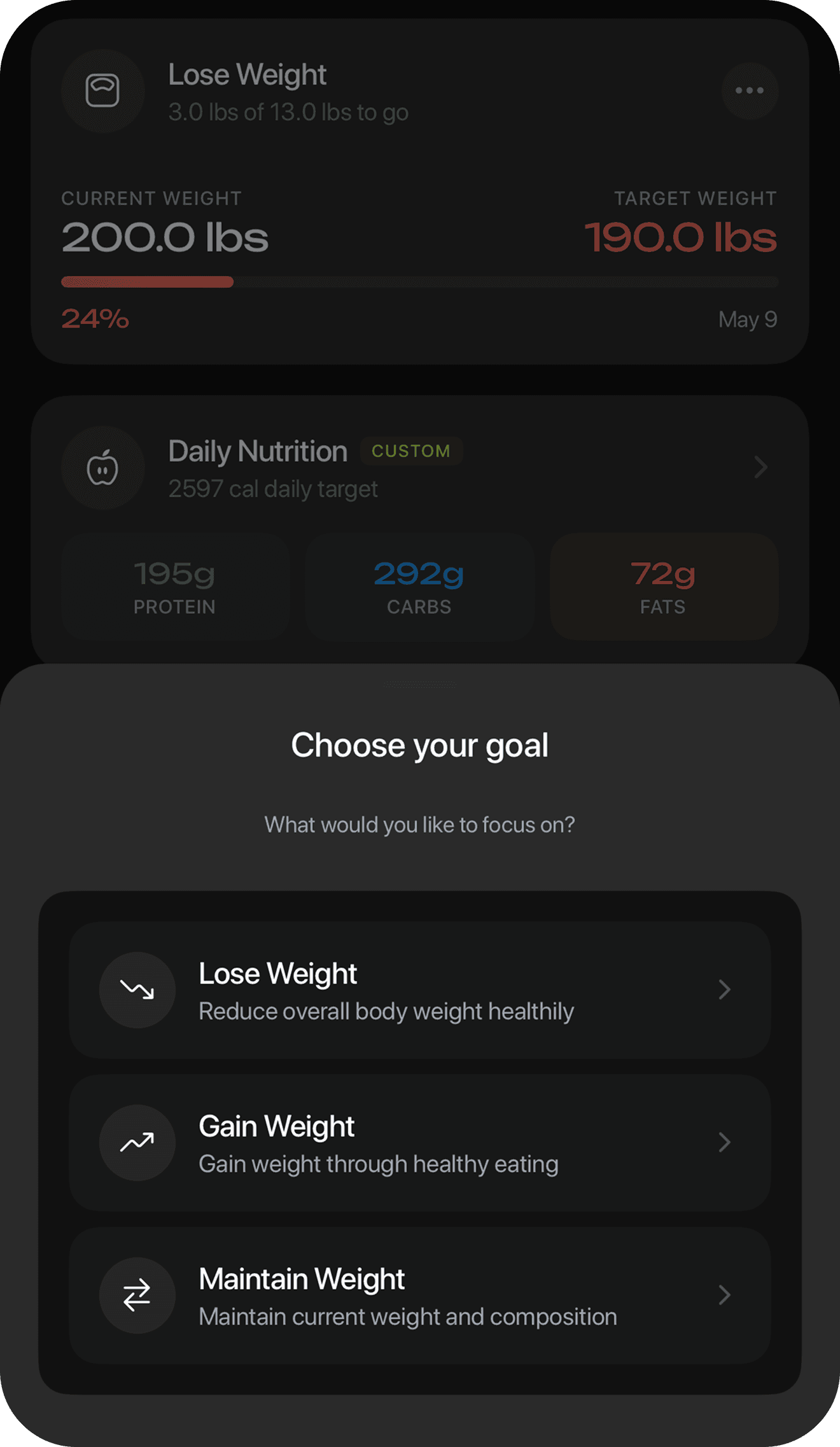Select the upward trend icon for Gain Weight
The height and width of the screenshot is (1447, 840).
click(x=137, y=1142)
